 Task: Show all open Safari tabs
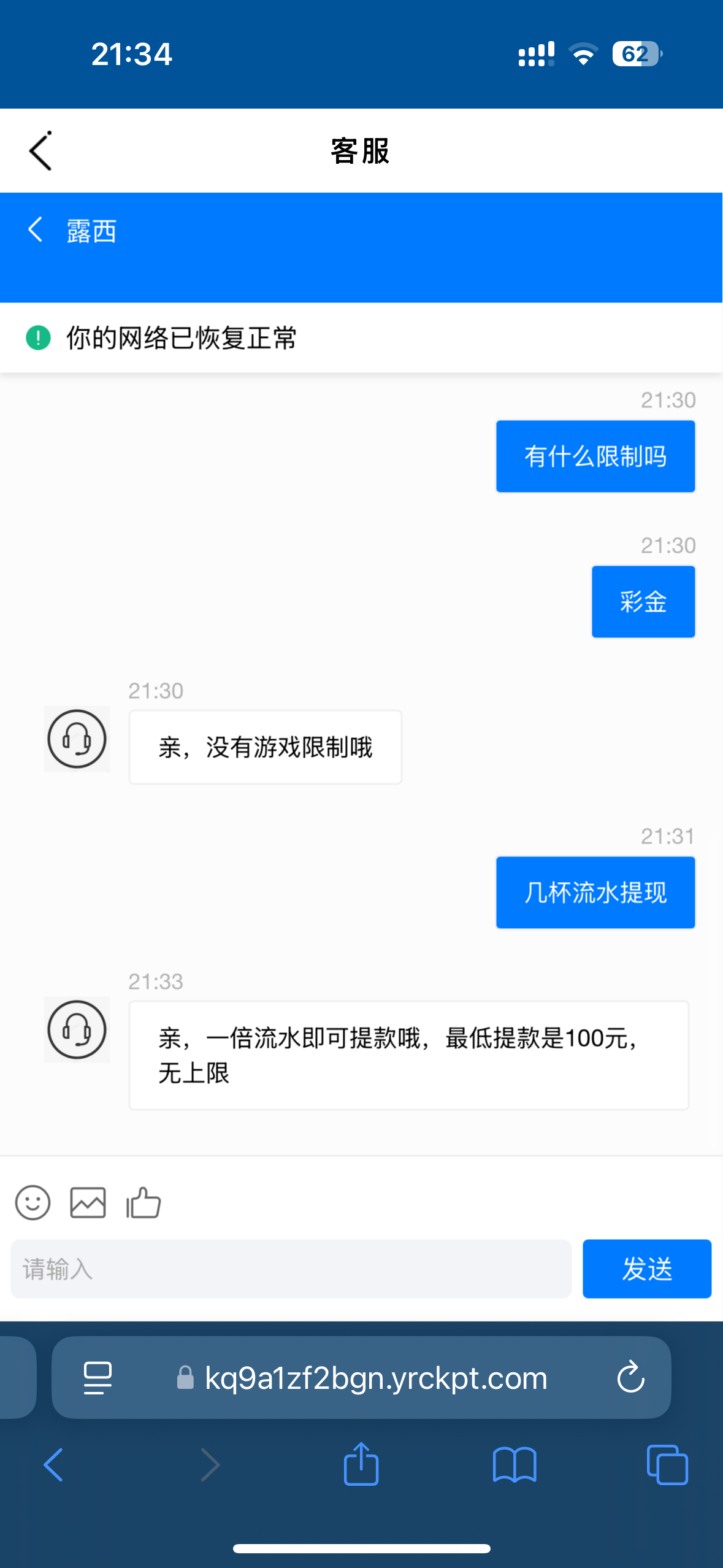667,1464
